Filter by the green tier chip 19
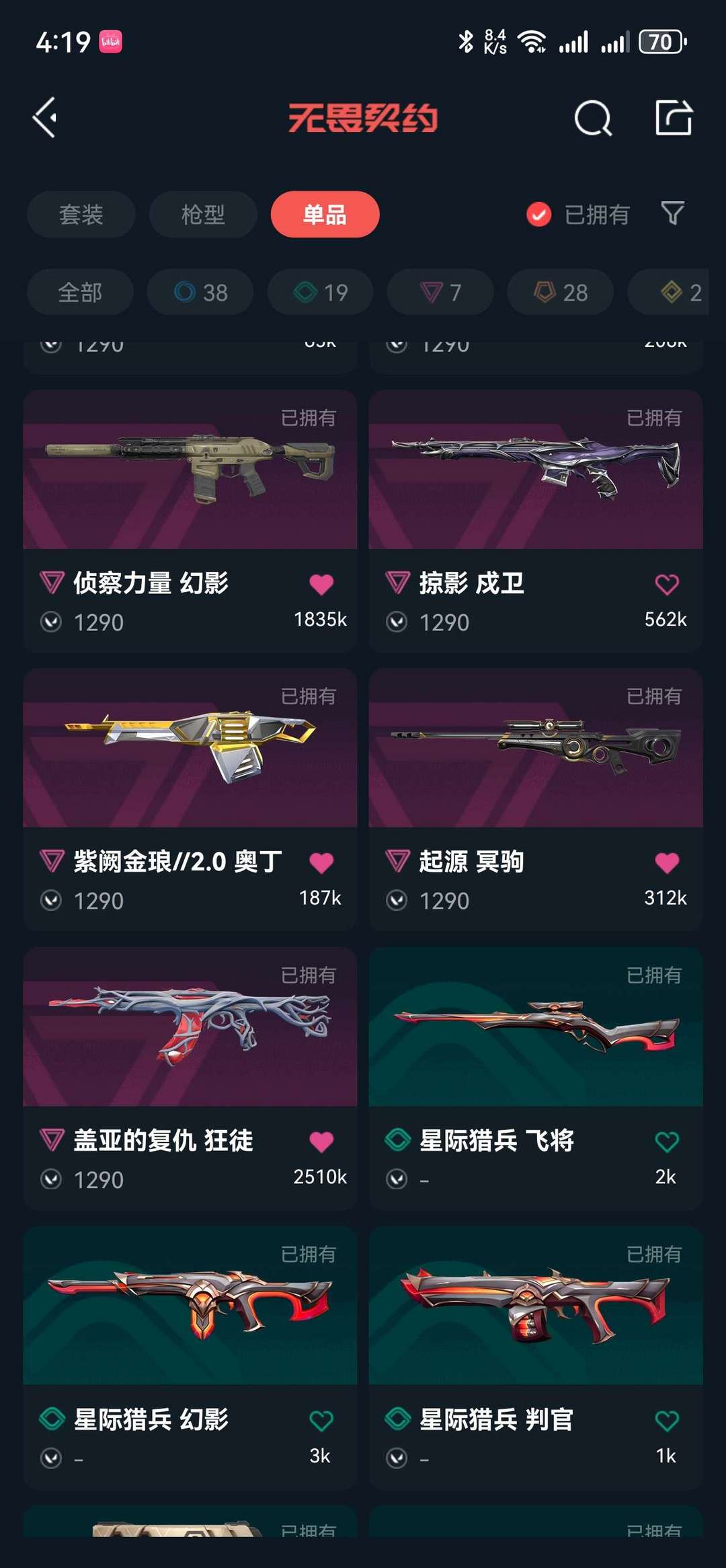Viewport: 726px width, 1568px height. coord(321,293)
